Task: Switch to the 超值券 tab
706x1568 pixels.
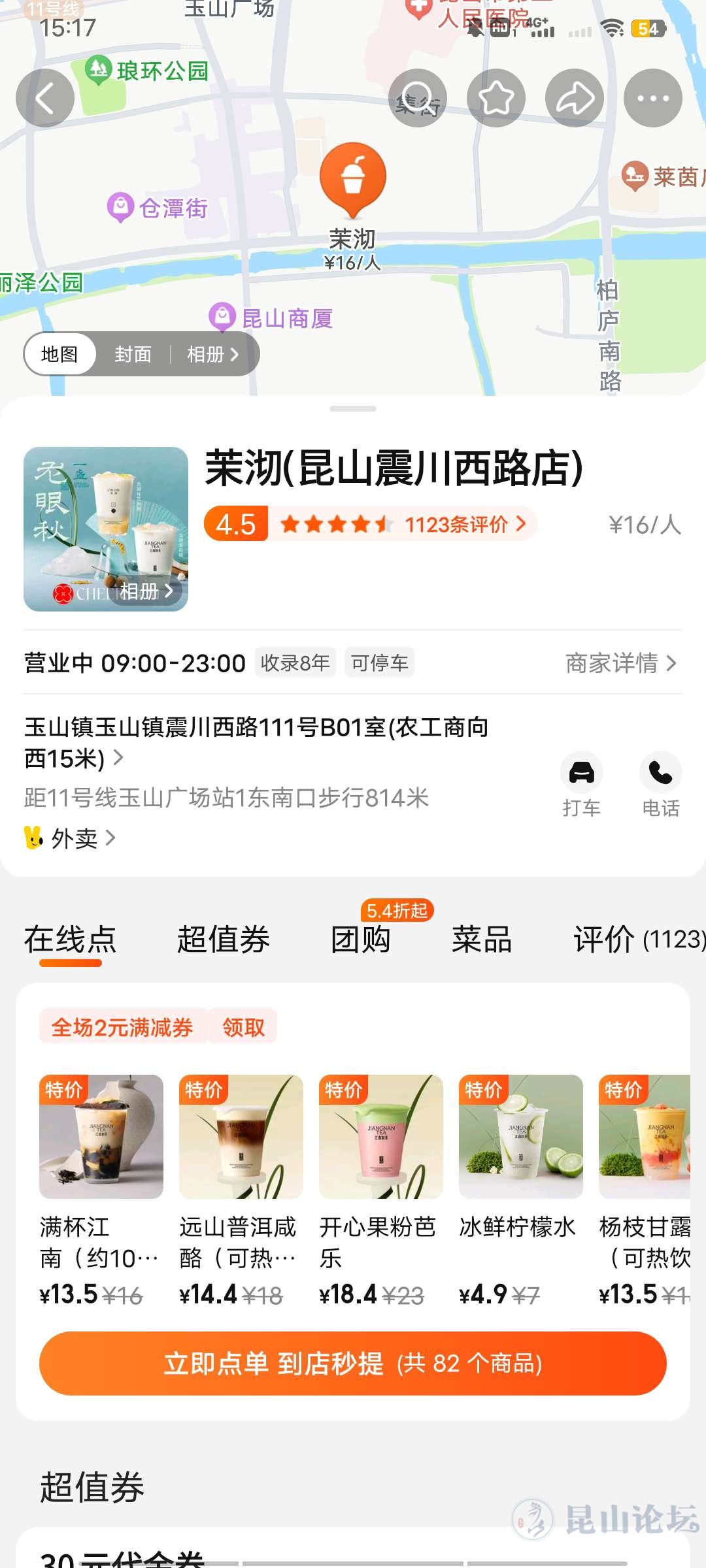Action: 223,939
